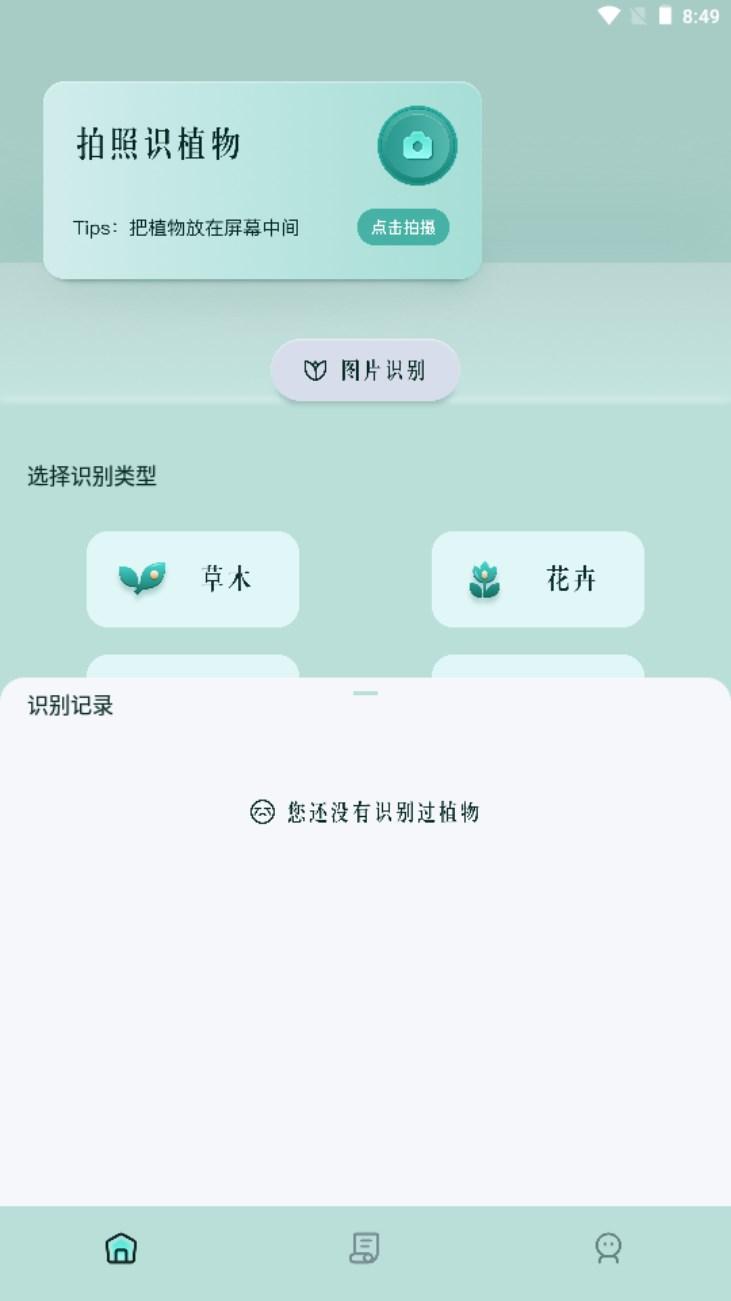The image size is (731, 1301).
Task: Tap the flower icon in the 花卉 card
Action: click(x=485, y=579)
